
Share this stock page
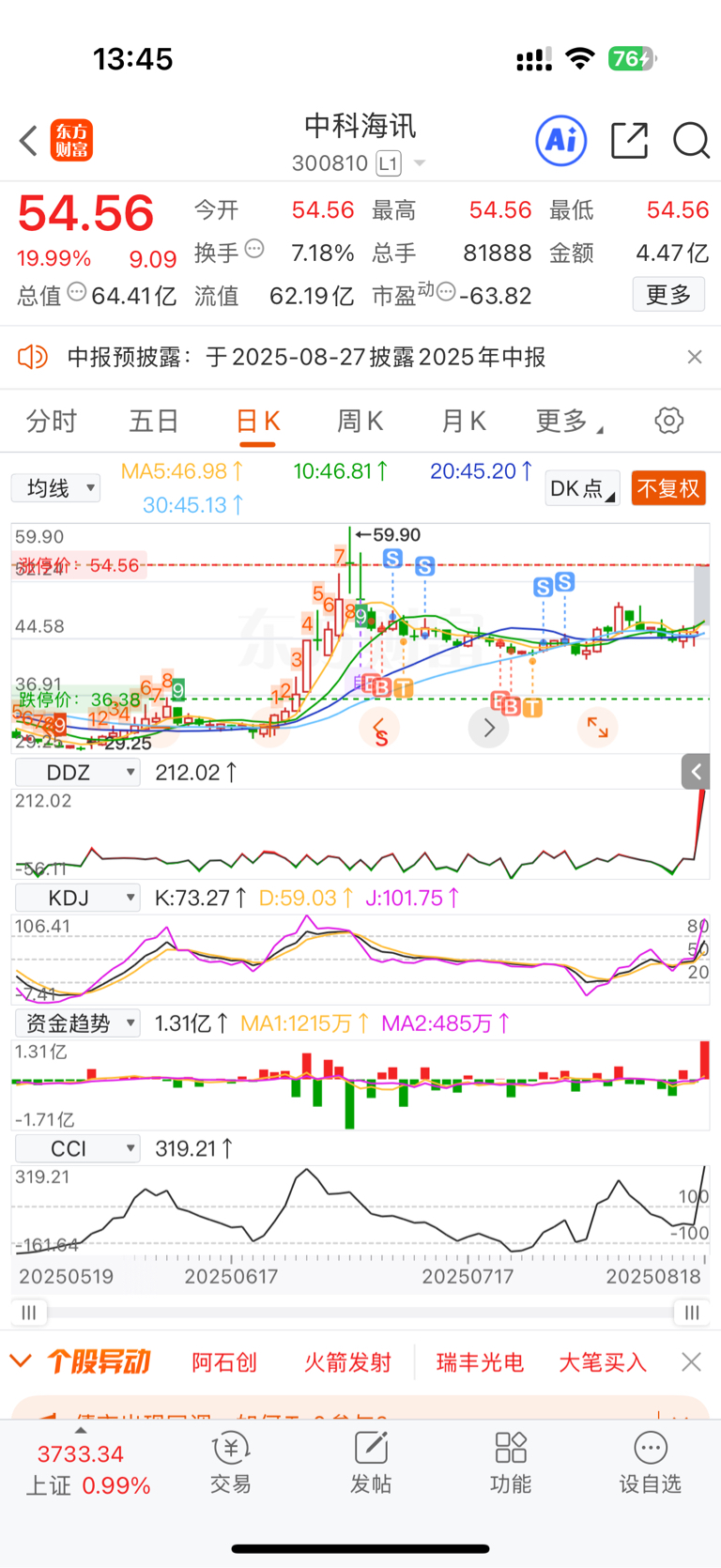tap(629, 141)
